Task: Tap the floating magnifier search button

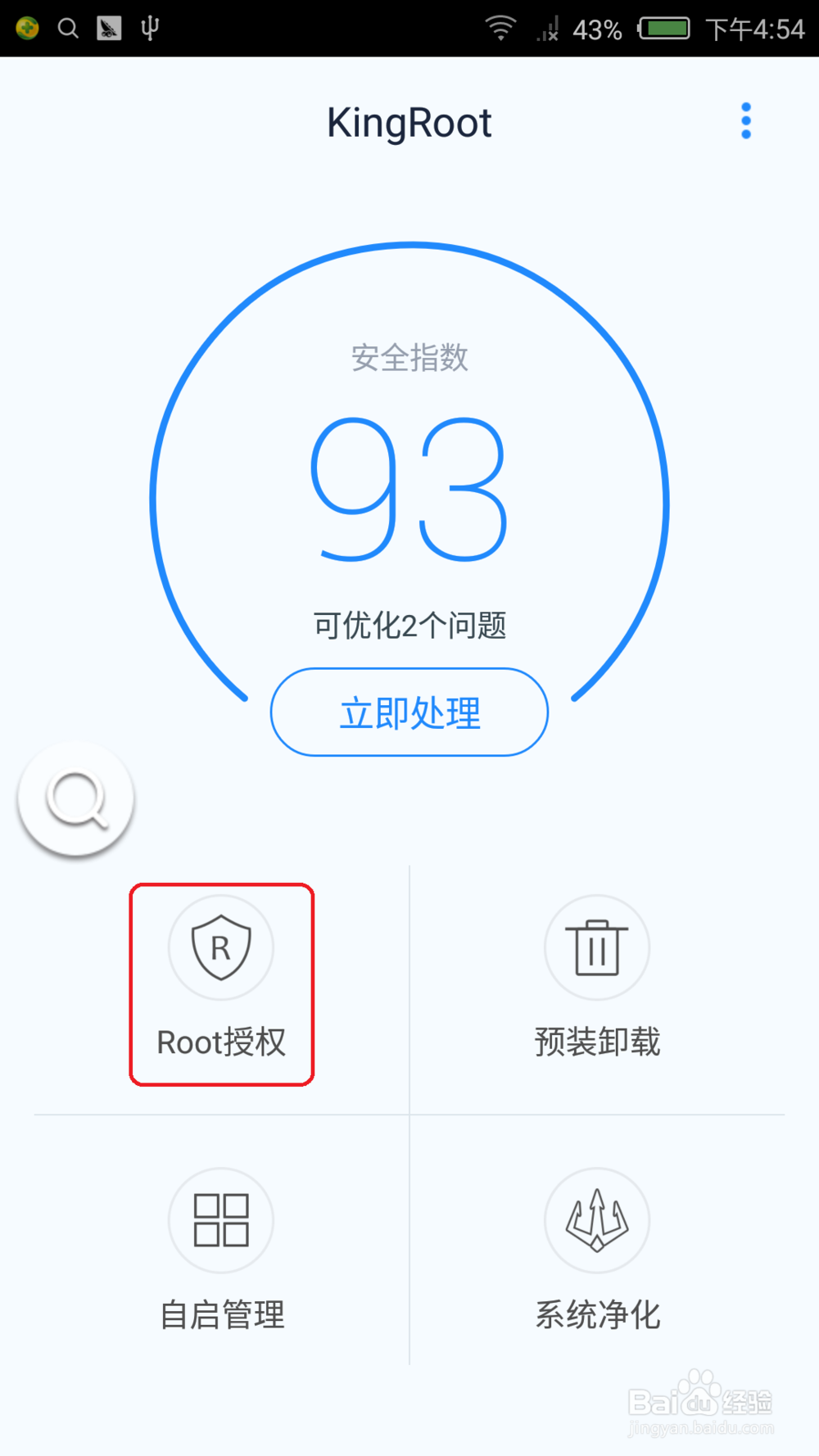Action: point(75,799)
